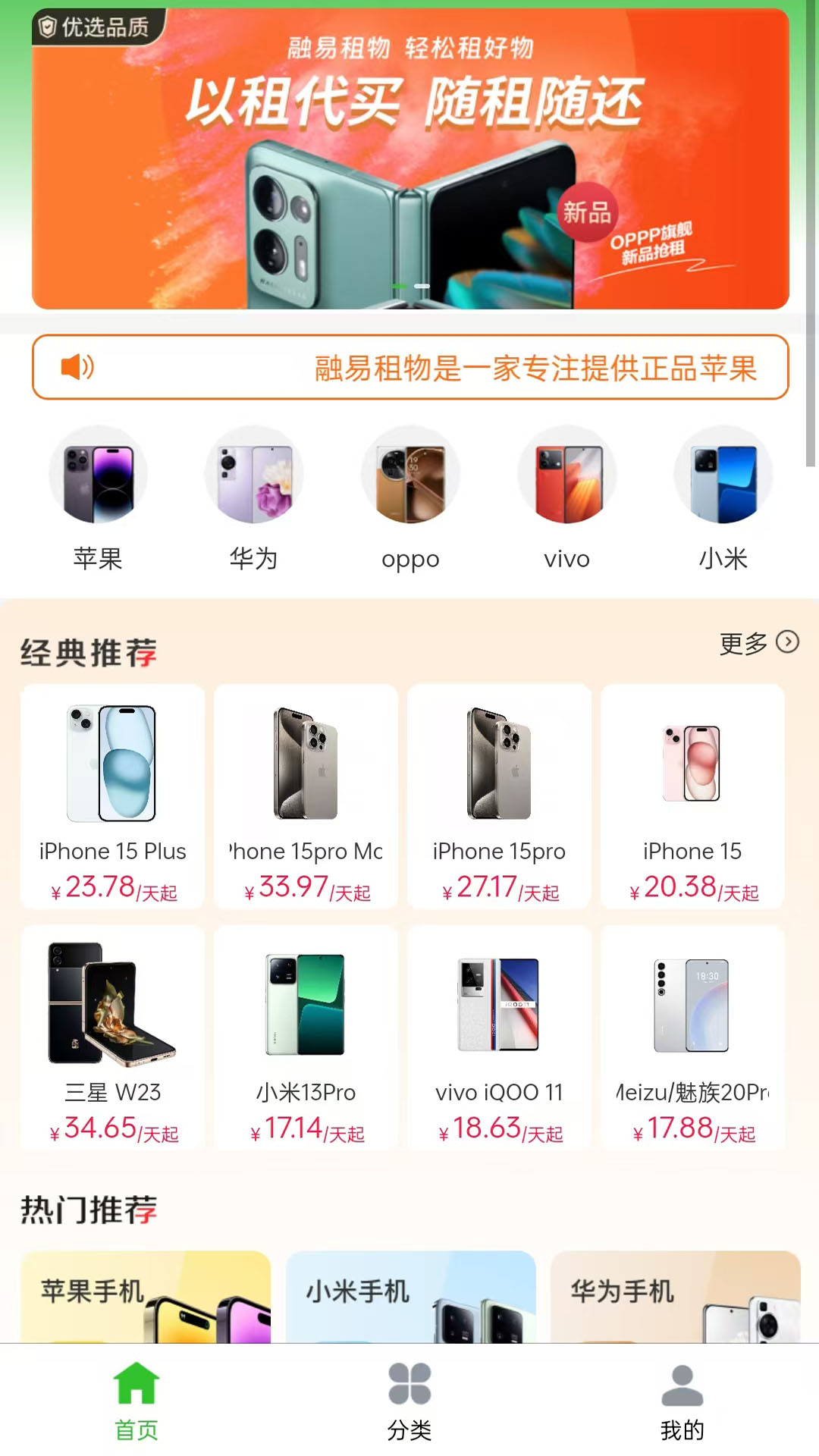View the iPhone 15pro card at ¥27.17

click(499, 796)
